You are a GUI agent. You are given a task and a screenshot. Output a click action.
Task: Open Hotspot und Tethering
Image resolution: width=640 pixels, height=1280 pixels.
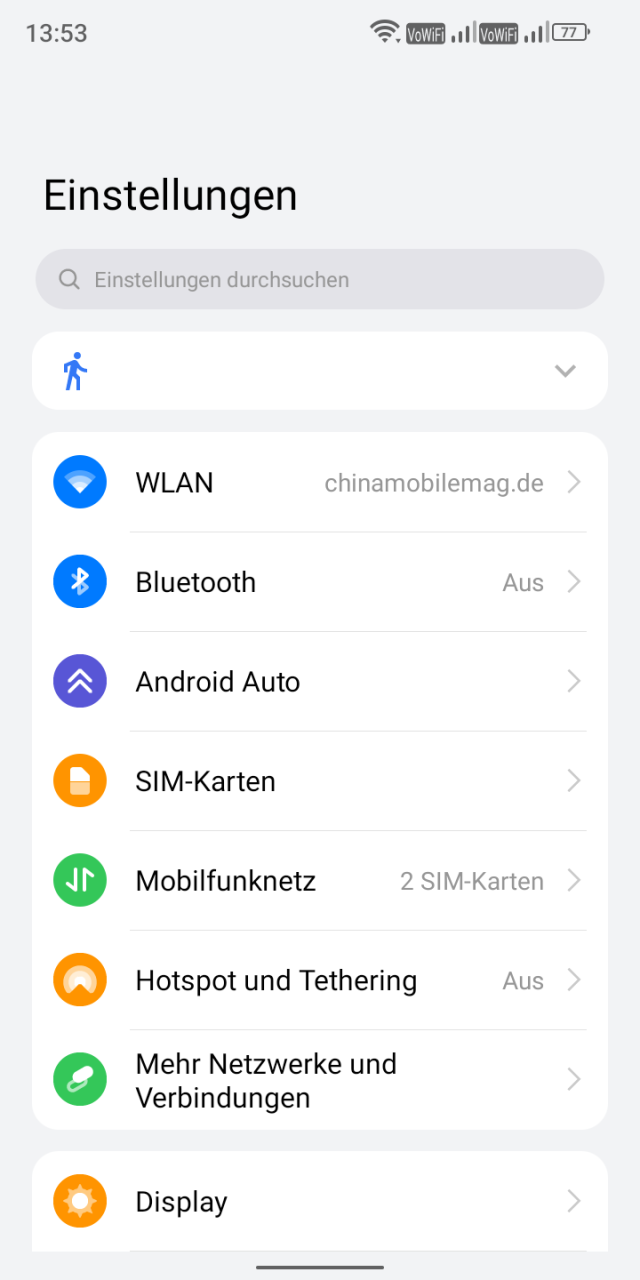(320, 980)
